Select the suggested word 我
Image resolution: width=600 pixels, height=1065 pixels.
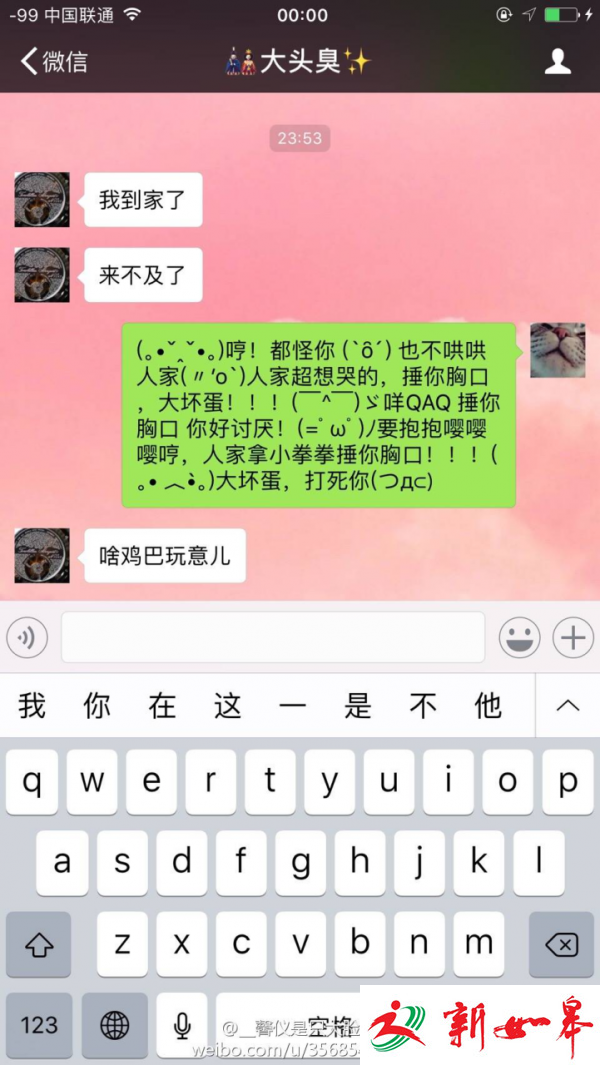[x=32, y=706]
